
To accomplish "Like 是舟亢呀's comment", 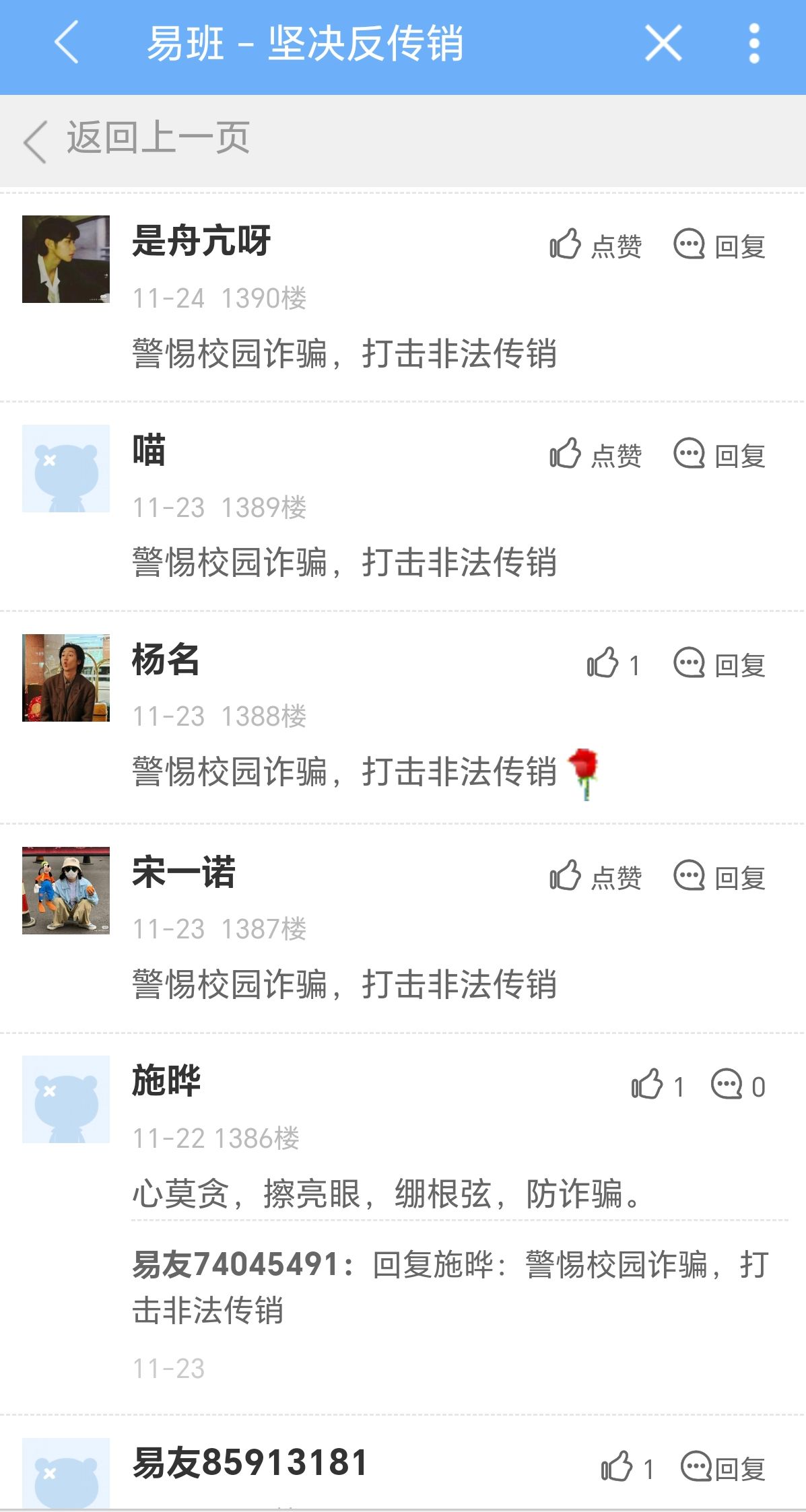I will (x=595, y=245).
